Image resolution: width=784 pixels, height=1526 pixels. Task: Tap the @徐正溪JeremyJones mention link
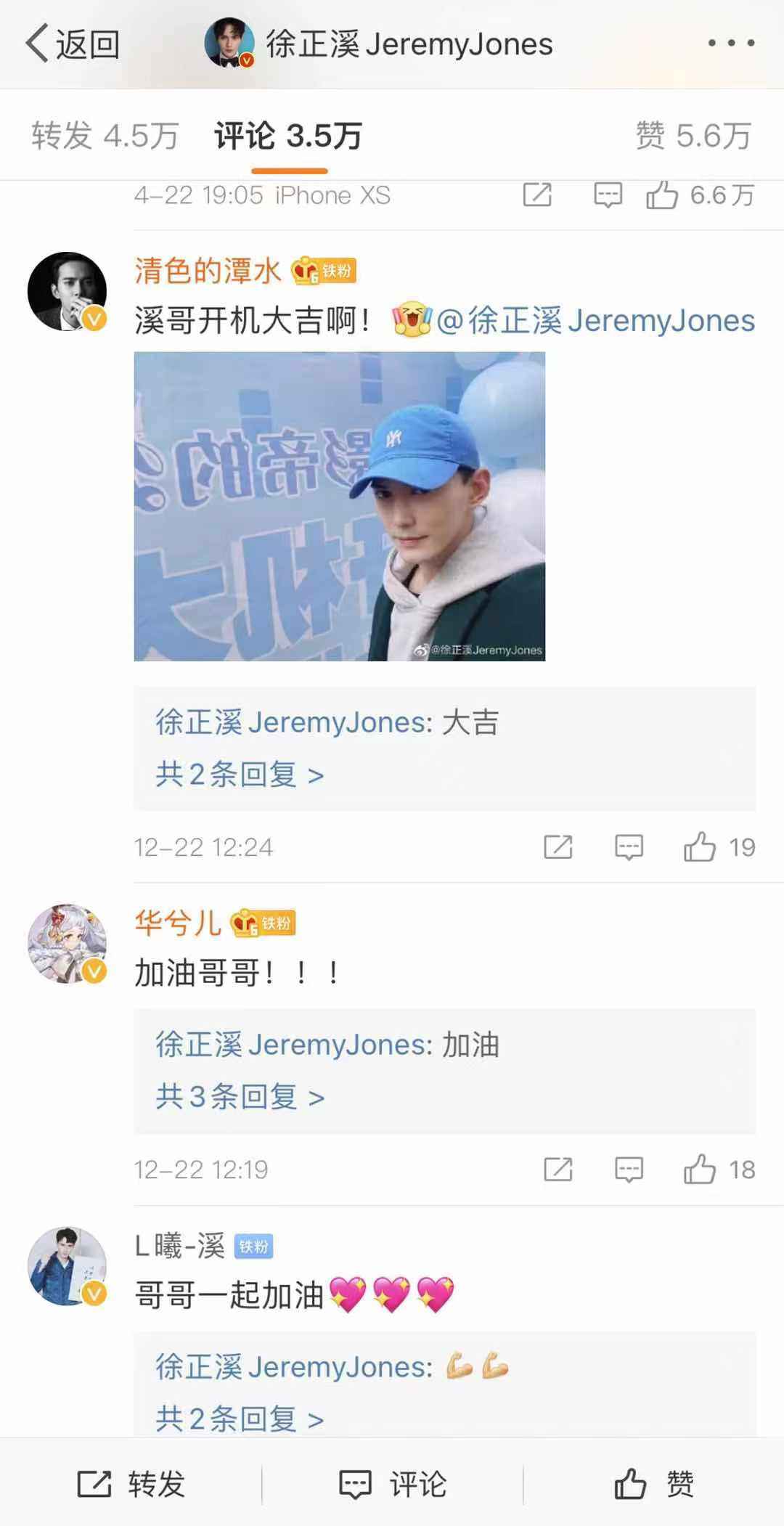[x=595, y=320]
